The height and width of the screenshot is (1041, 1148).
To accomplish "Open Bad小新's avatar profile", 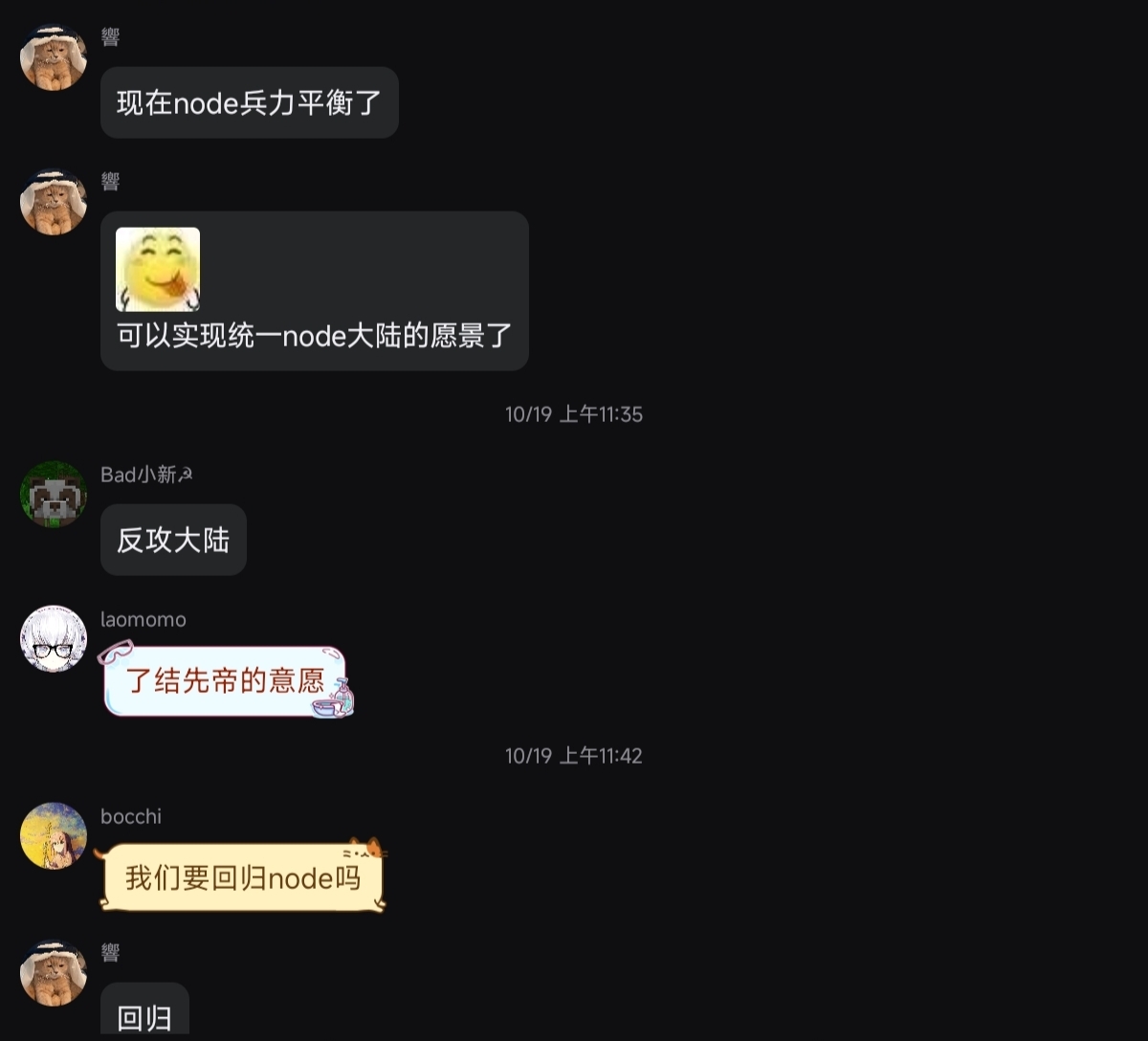I will pyautogui.click(x=54, y=494).
